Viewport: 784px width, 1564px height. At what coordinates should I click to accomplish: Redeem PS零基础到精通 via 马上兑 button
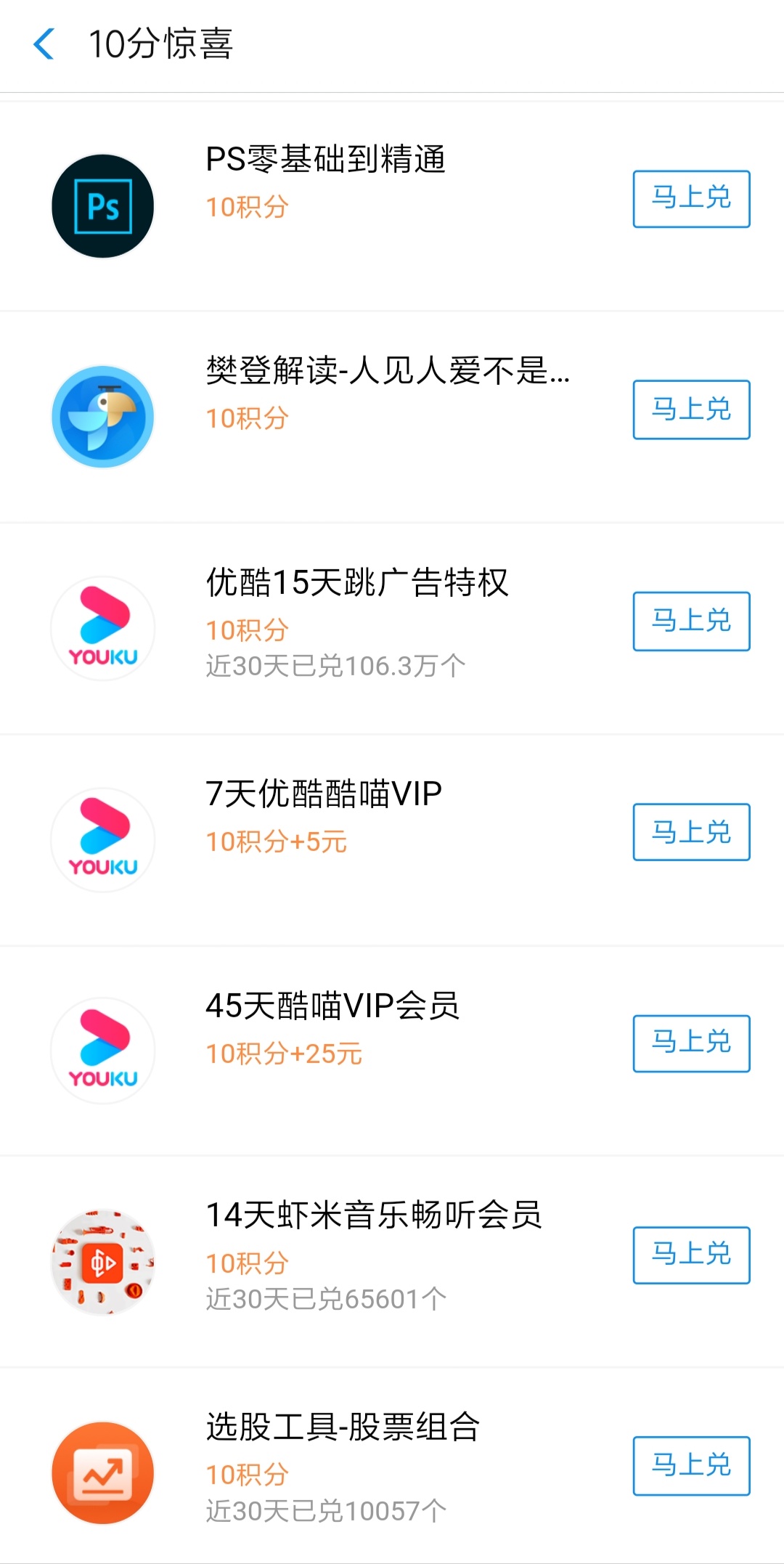point(690,199)
